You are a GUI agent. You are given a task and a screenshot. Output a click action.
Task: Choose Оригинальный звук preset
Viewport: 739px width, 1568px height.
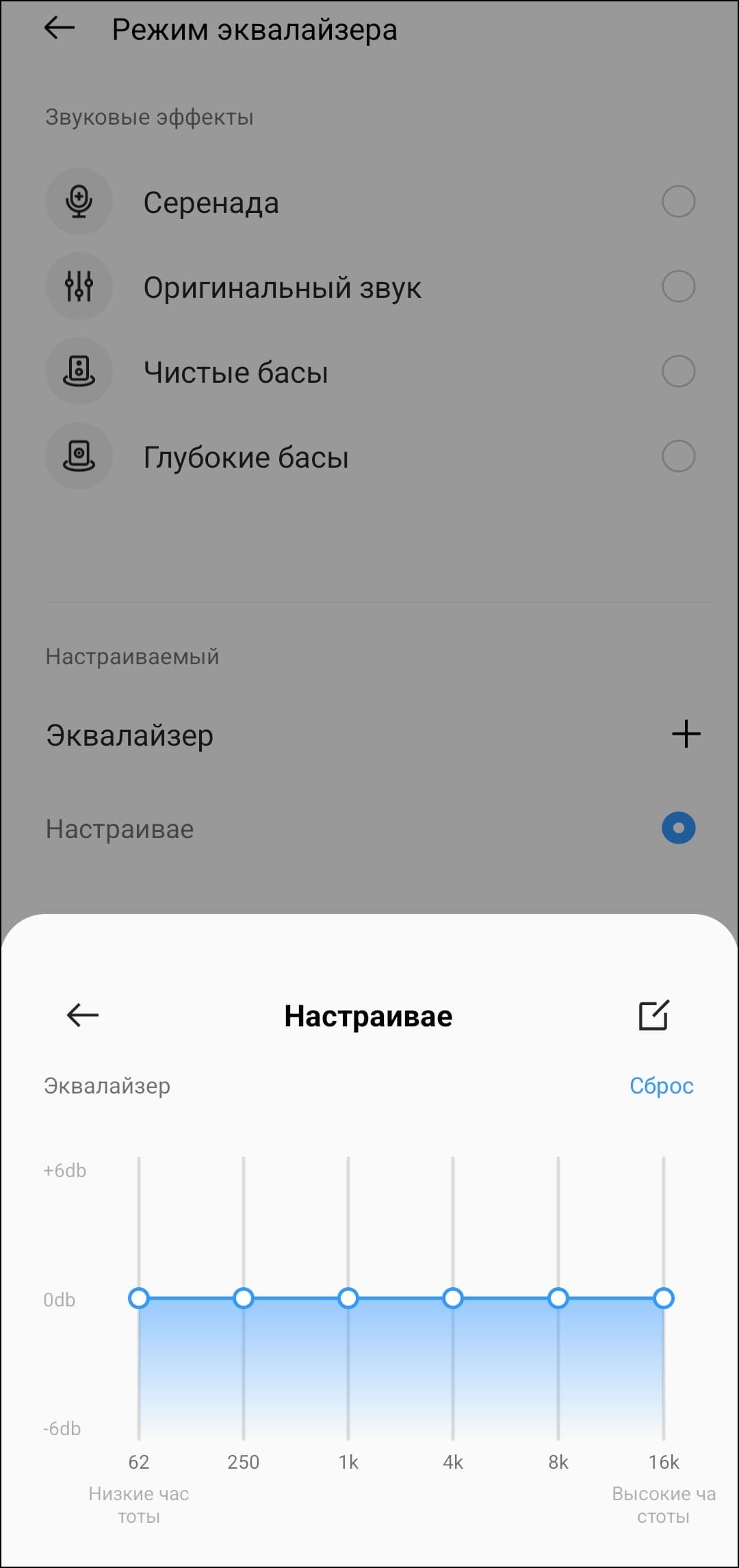tap(677, 287)
